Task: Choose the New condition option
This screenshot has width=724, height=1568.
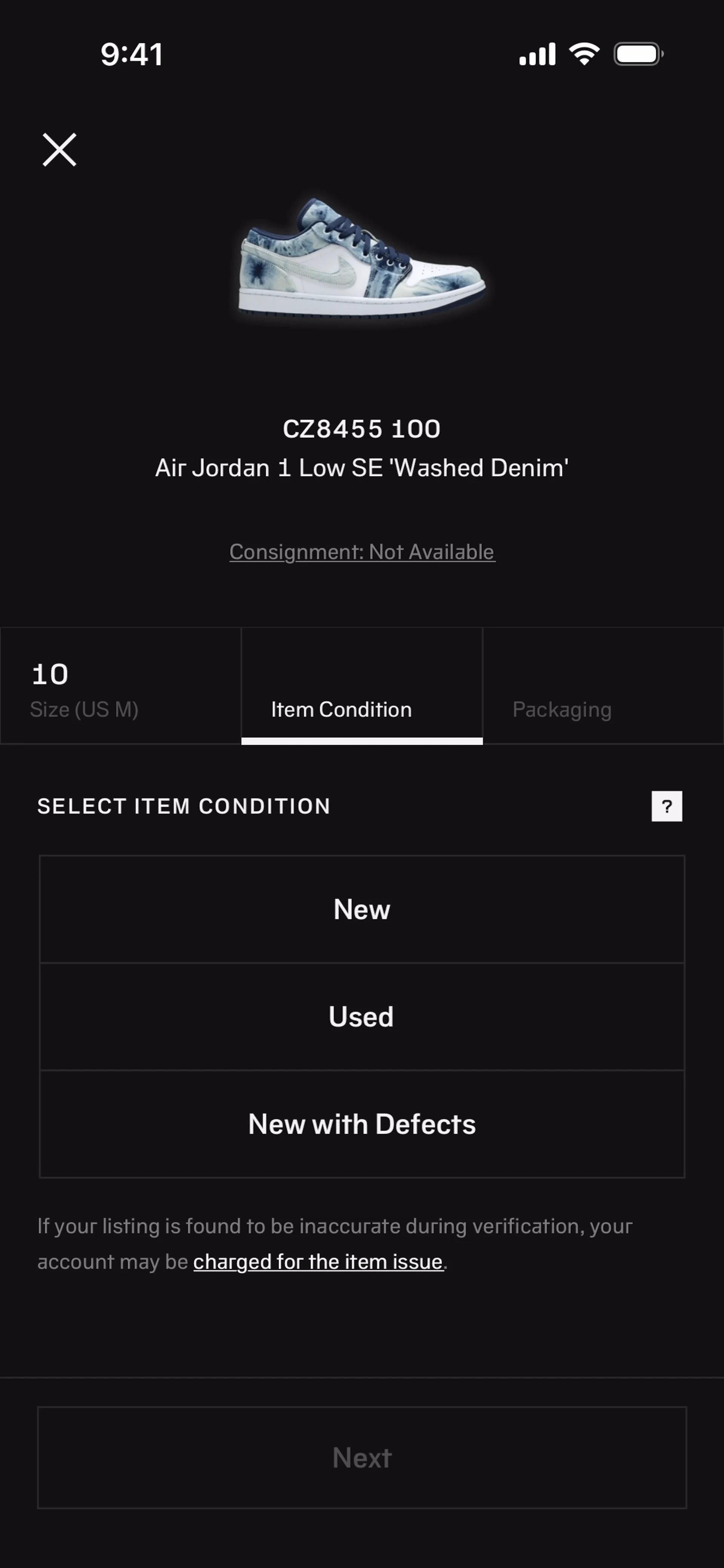Action: tap(362, 909)
